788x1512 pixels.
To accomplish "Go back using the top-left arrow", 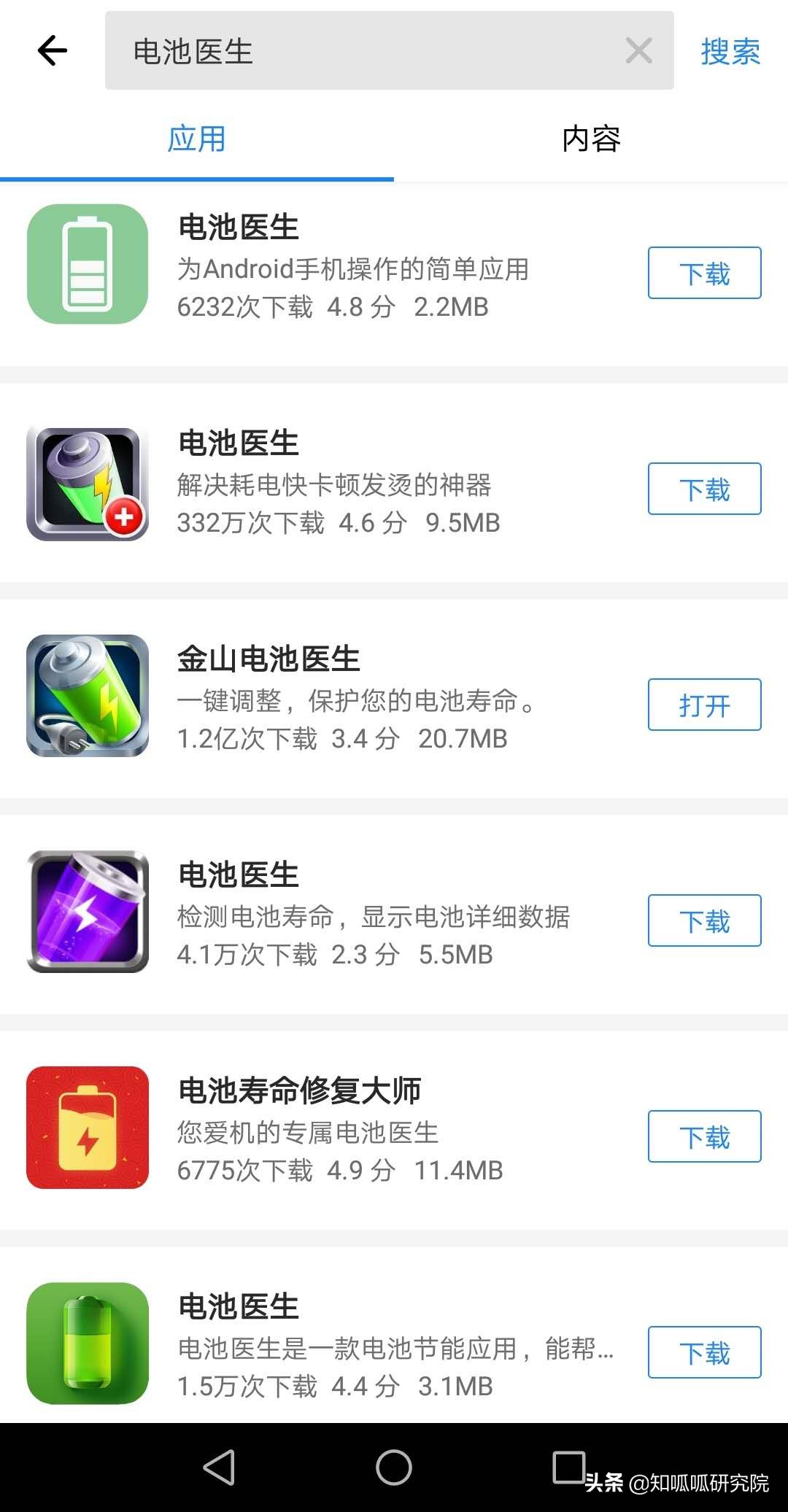I will tap(53, 51).
